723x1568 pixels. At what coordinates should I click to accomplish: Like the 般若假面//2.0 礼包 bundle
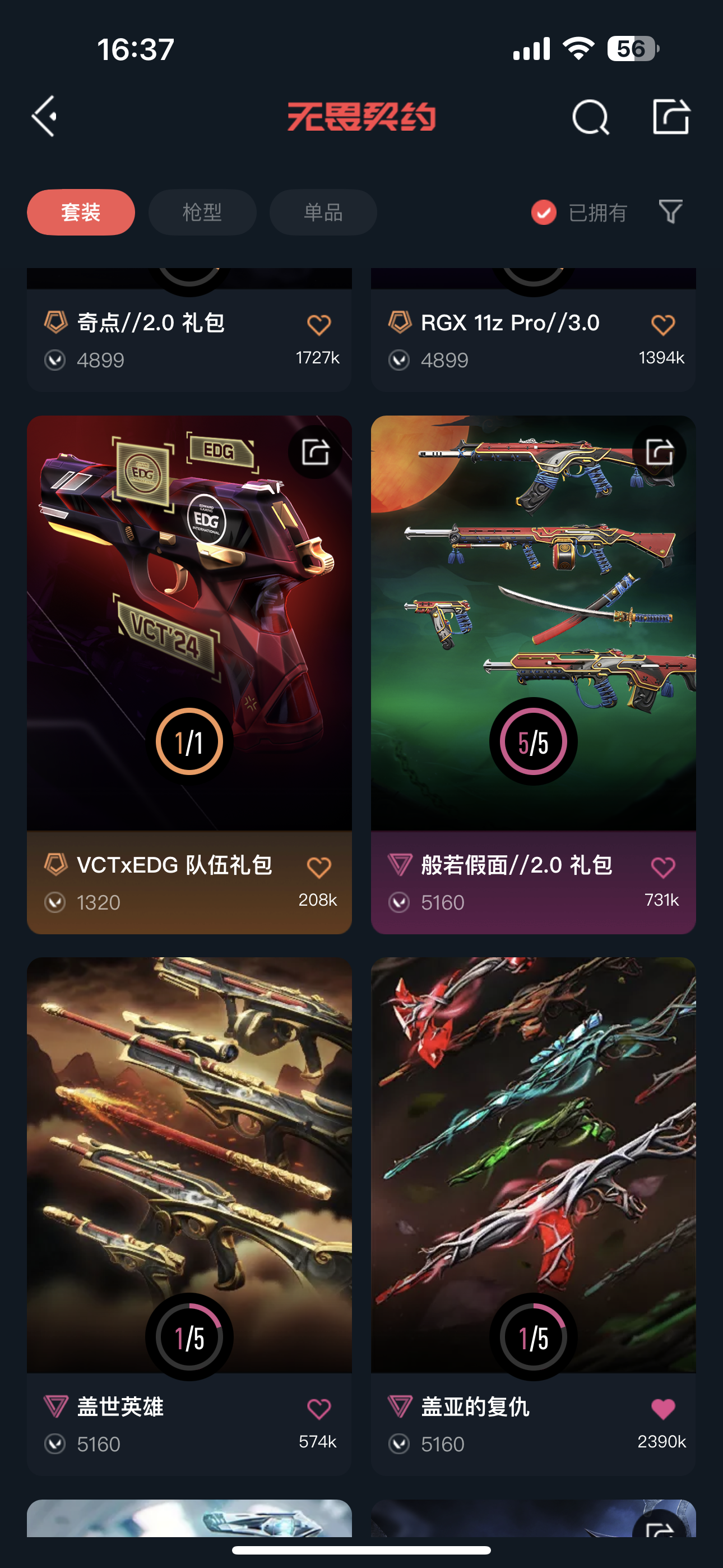click(x=662, y=867)
